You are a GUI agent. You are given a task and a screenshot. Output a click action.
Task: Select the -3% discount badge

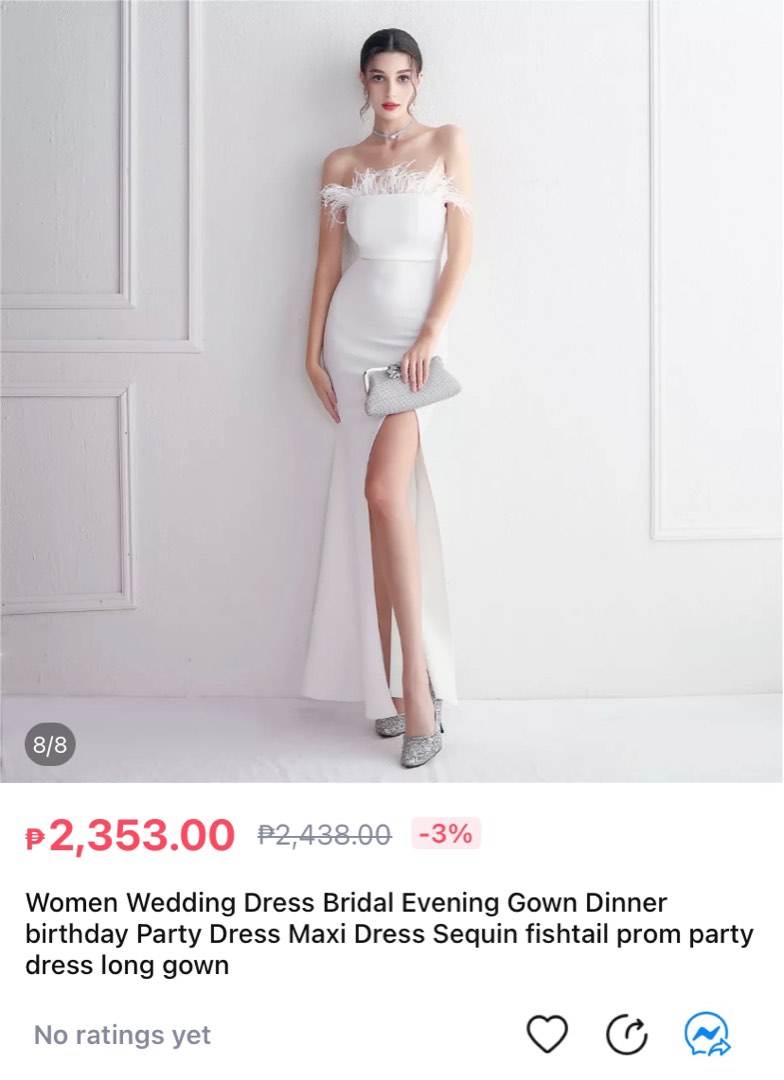[447, 832]
